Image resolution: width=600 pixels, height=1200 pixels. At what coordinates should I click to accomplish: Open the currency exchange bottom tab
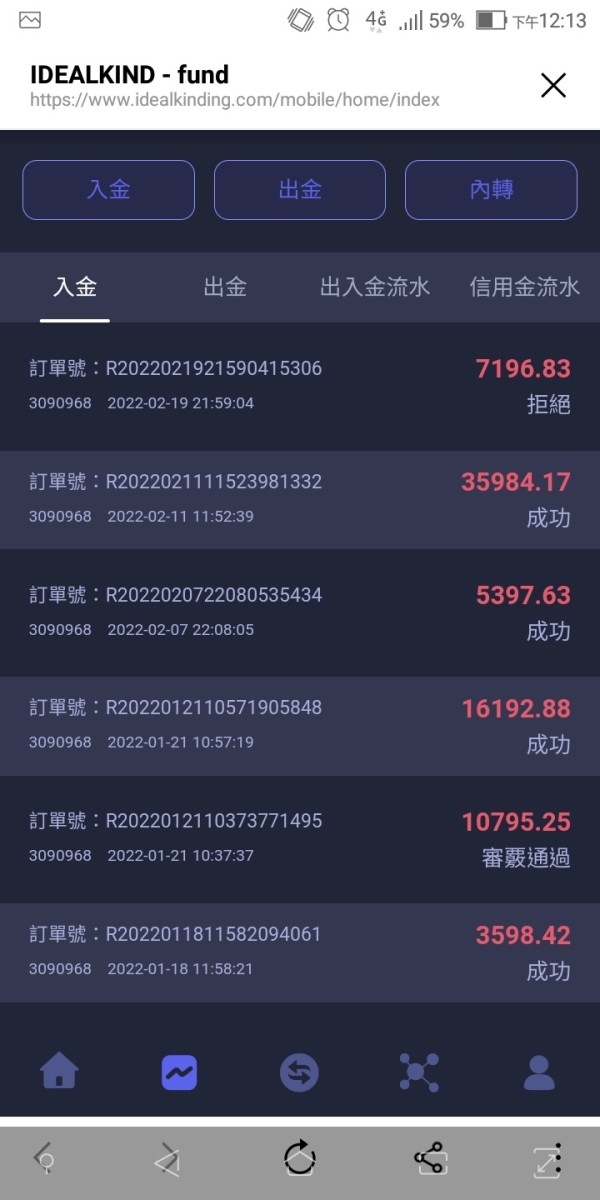point(299,1073)
